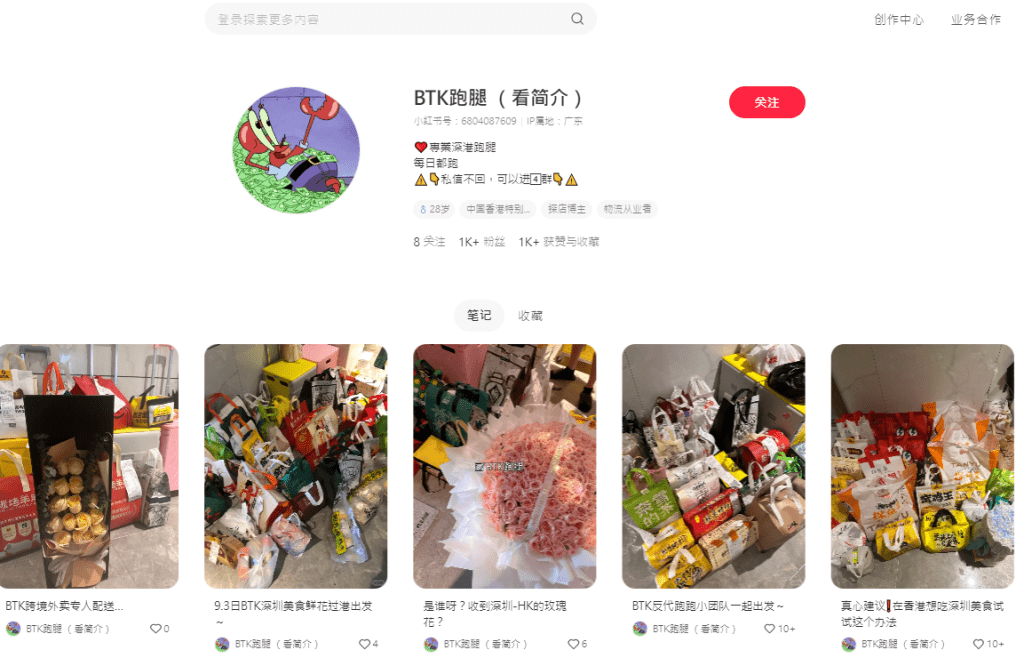Tap the magnifier search icon
Viewport: 1024px width, 658px height.
[x=577, y=19]
